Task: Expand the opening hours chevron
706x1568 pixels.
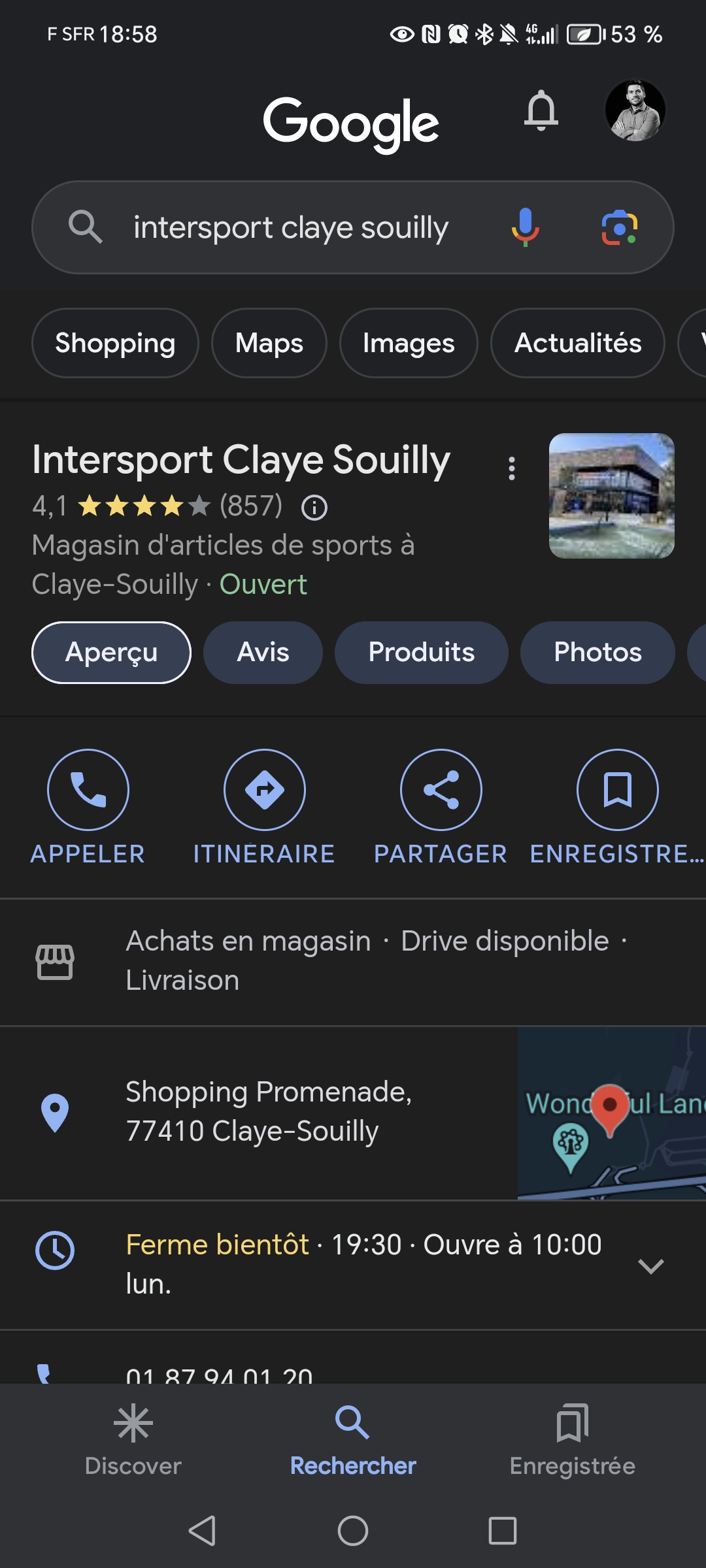Action: 650,1266
